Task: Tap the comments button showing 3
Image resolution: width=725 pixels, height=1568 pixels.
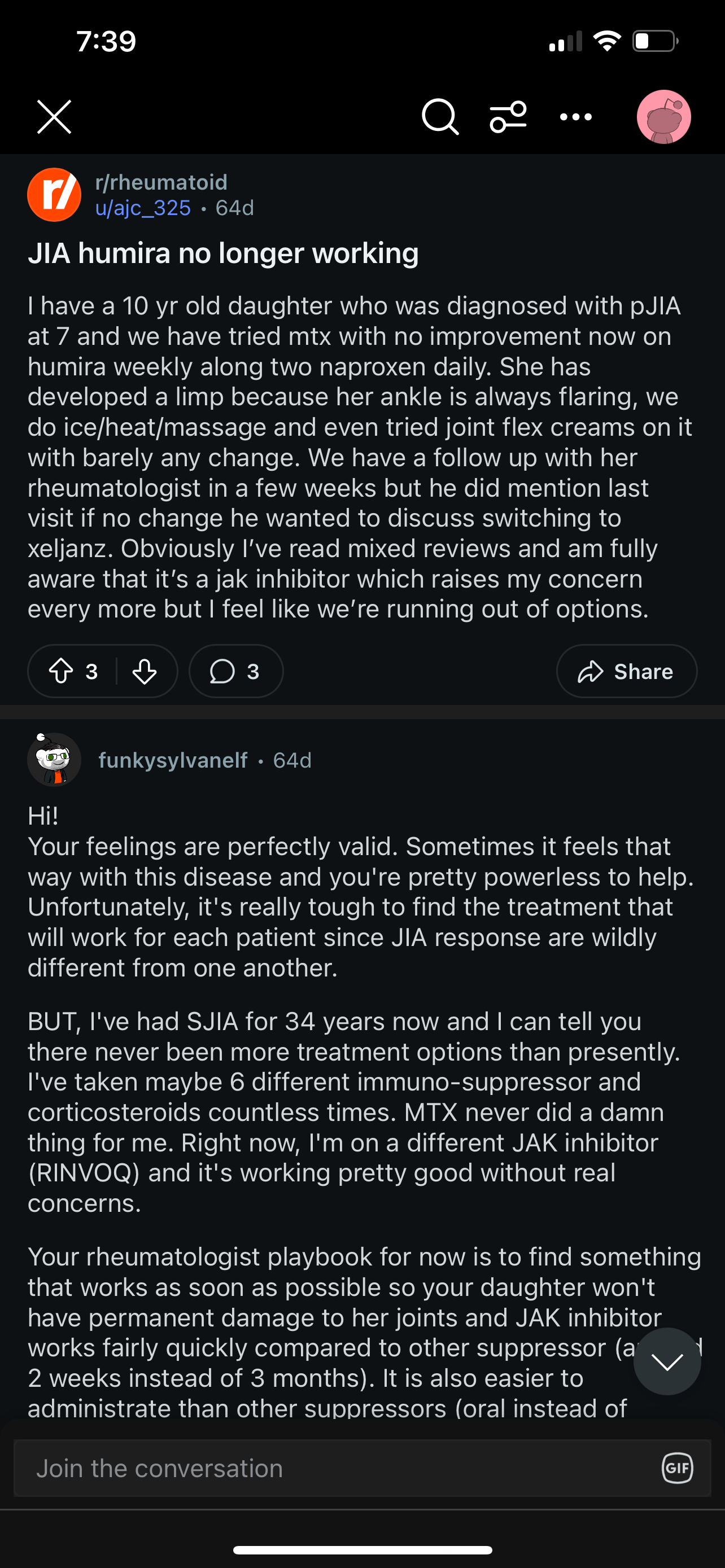Action: point(236,671)
